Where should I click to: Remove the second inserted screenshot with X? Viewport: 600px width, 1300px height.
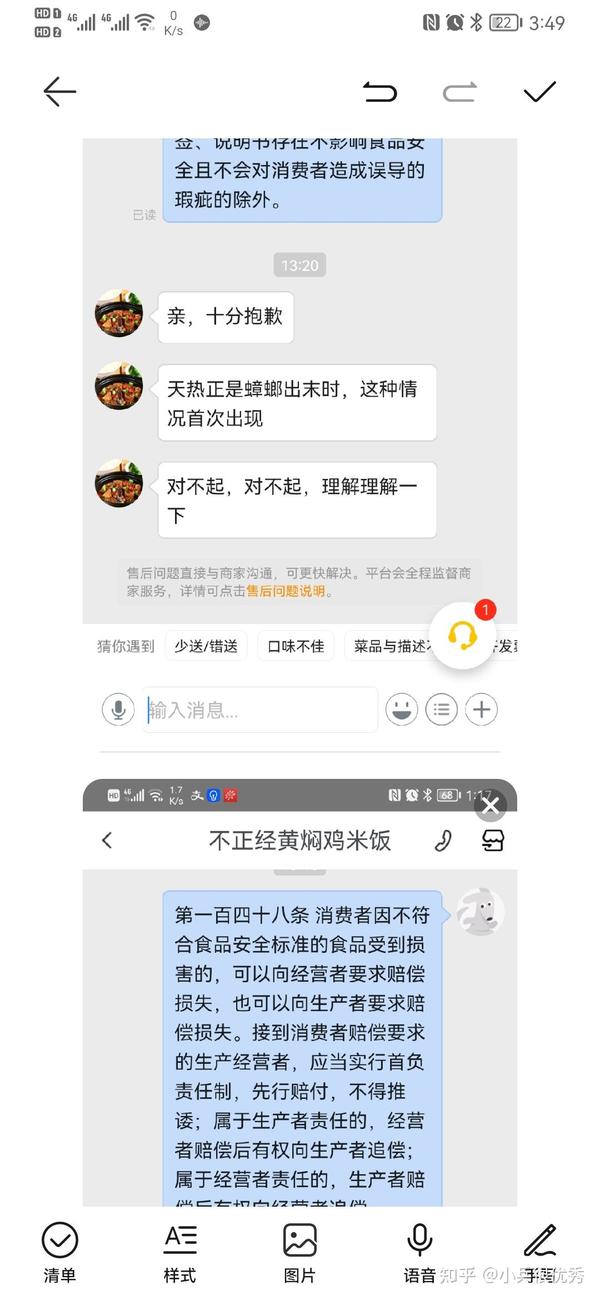pyautogui.click(x=490, y=805)
